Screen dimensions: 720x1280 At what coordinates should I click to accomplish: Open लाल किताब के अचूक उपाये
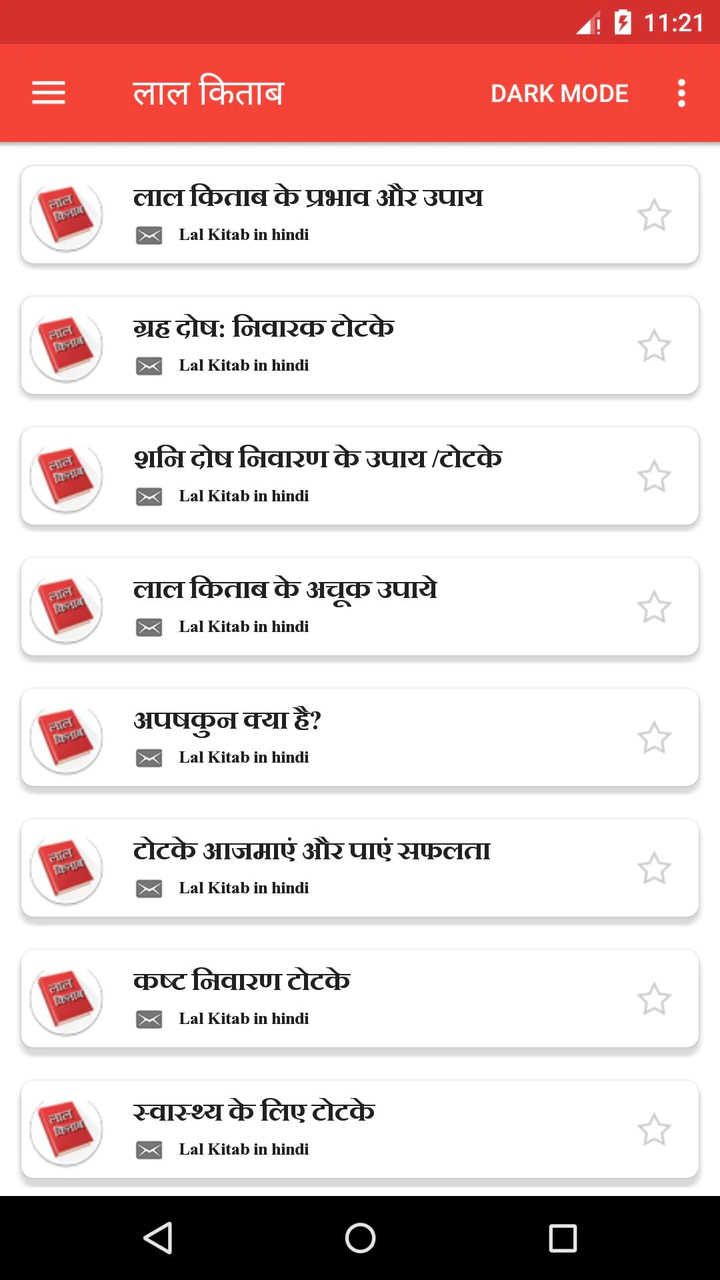pyautogui.click(x=285, y=590)
